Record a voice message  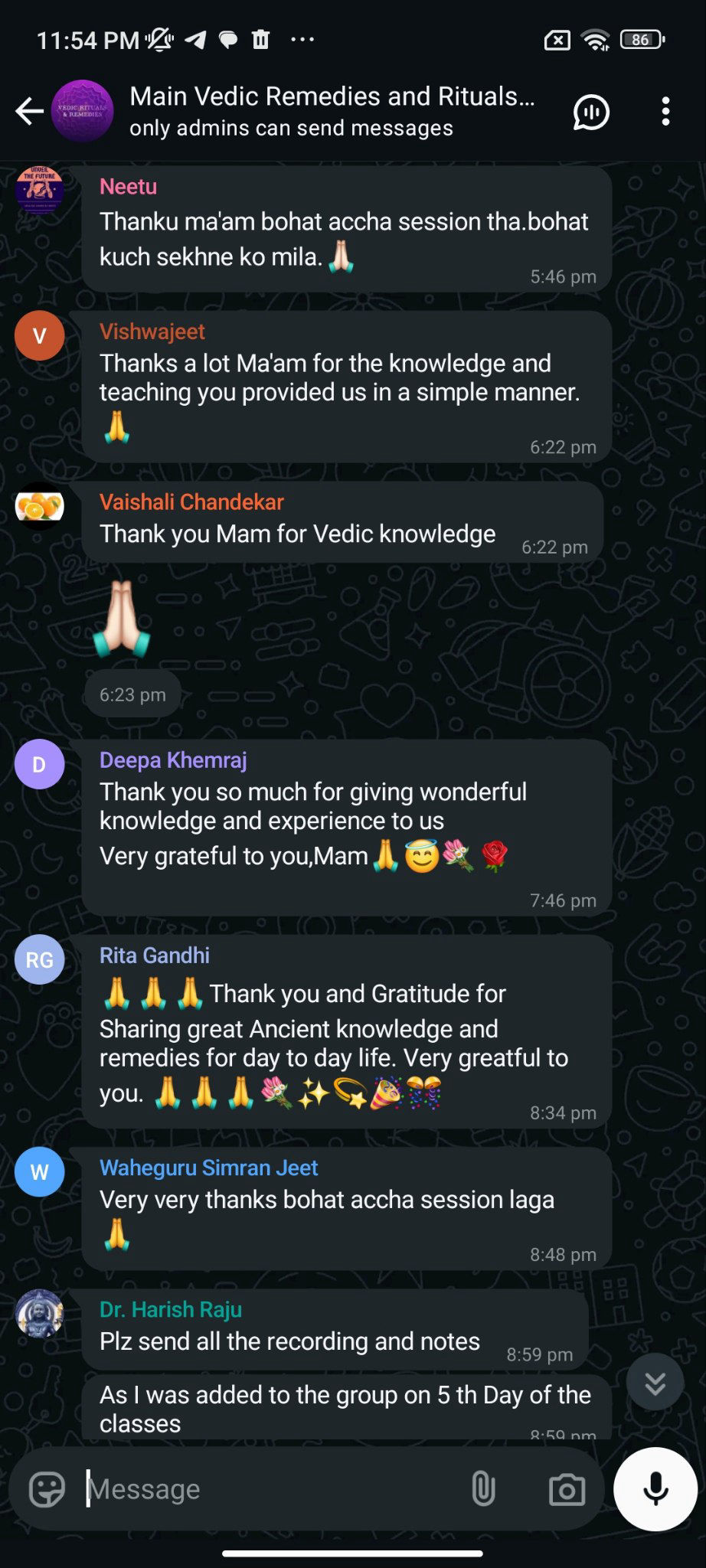click(655, 1489)
